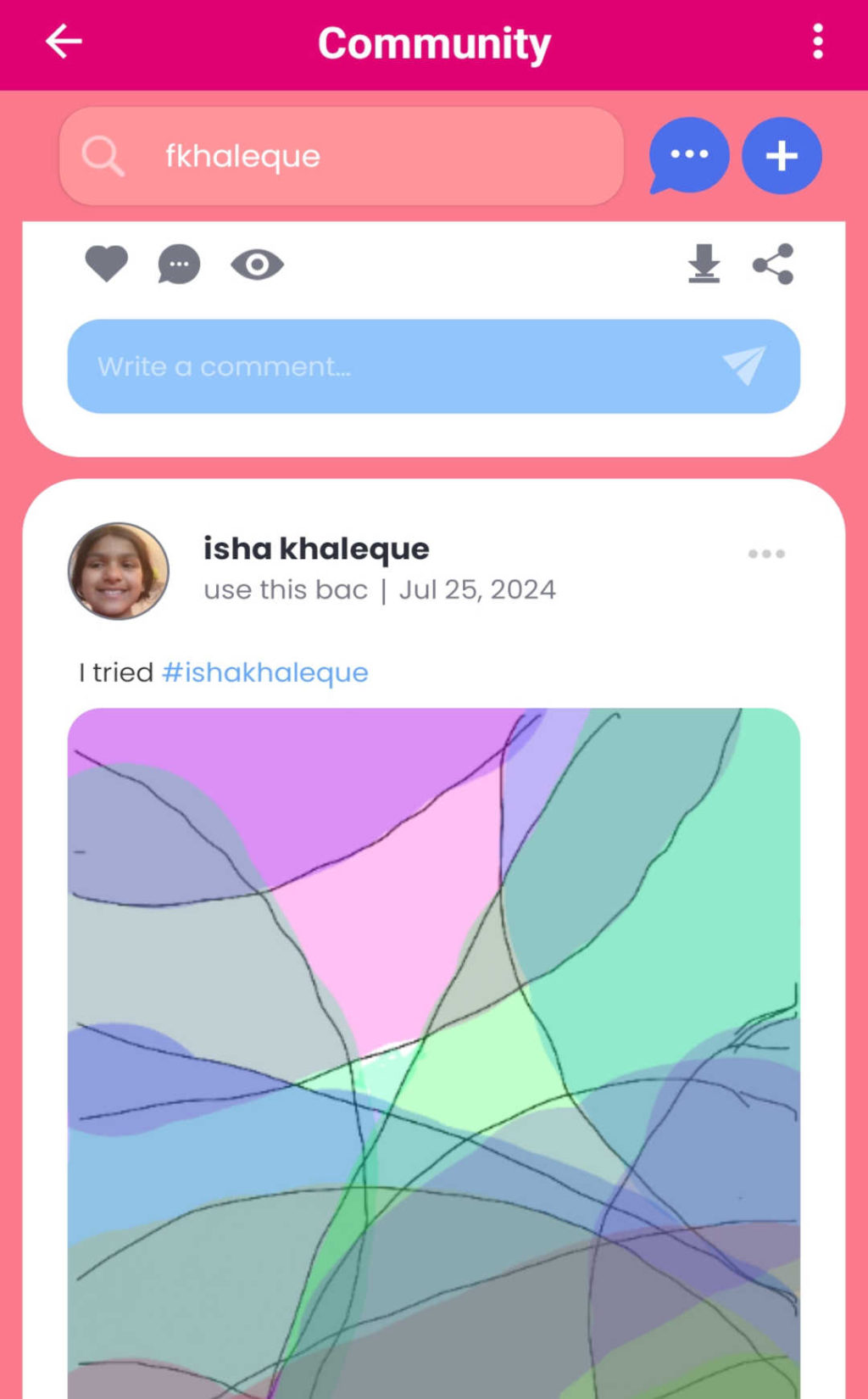Download the post image
Screen dimensions: 868x1399
click(x=704, y=264)
